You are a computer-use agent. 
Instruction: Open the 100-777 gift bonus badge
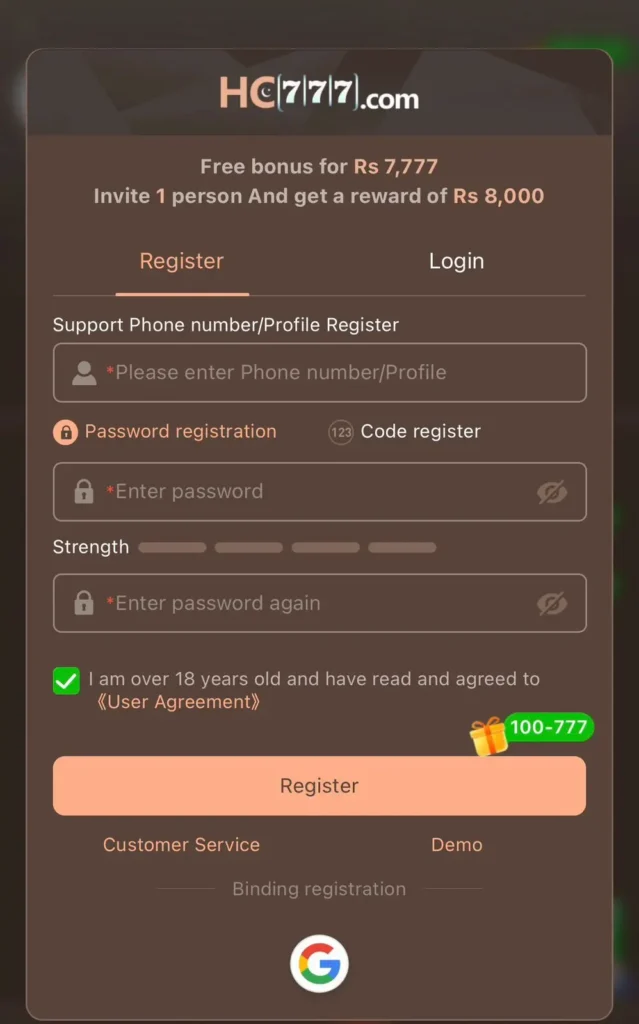[532, 732]
